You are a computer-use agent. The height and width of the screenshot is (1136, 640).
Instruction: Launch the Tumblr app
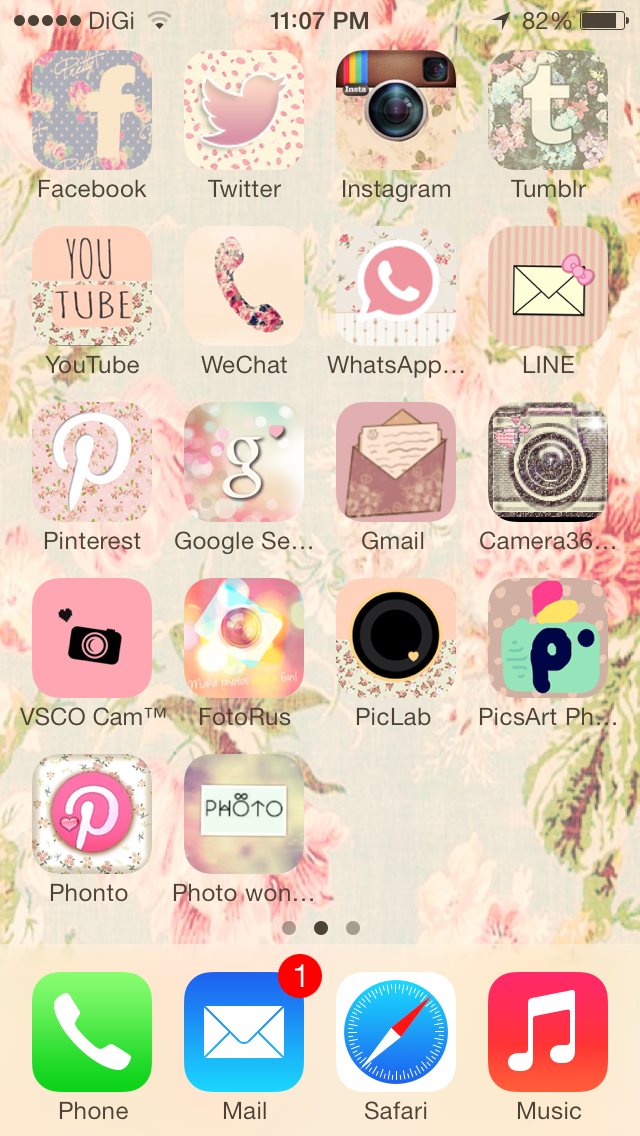pyautogui.click(x=548, y=110)
